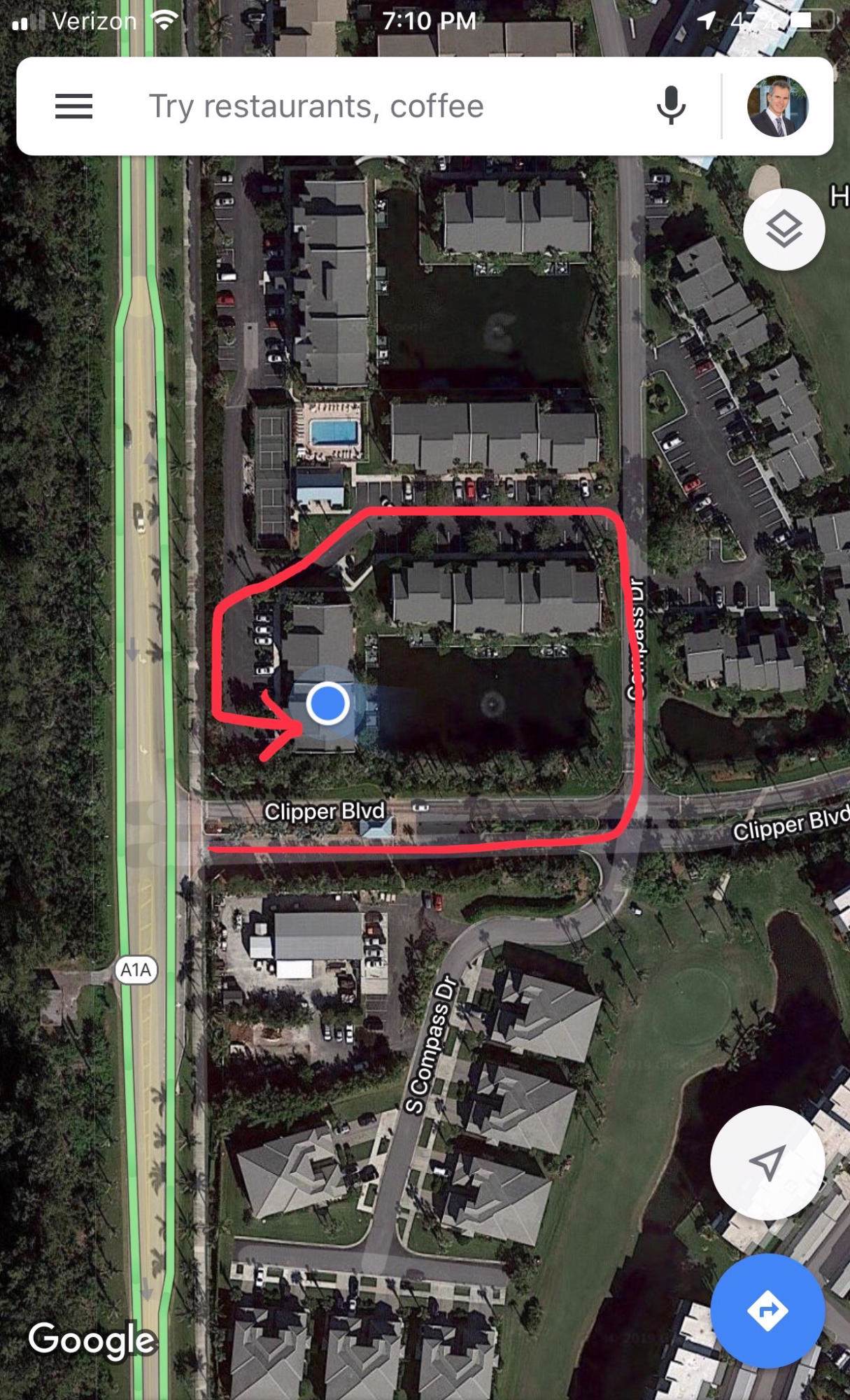The width and height of the screenshot is (850, 1400).
Task: Recenter map with the location arrow
Action: pos(767,1163)
